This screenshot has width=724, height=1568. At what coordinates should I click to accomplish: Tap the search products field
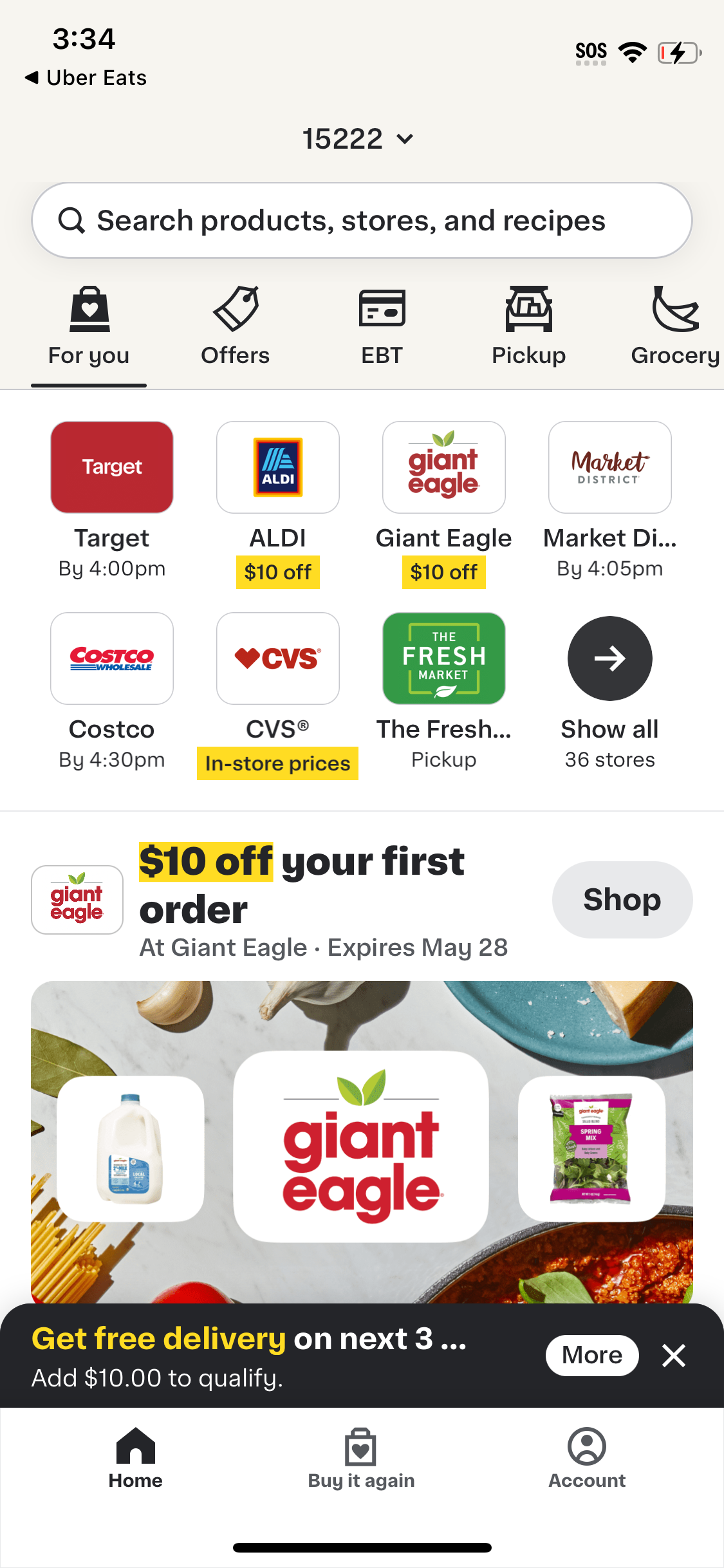pyautogui.click(x=362, y=219)
